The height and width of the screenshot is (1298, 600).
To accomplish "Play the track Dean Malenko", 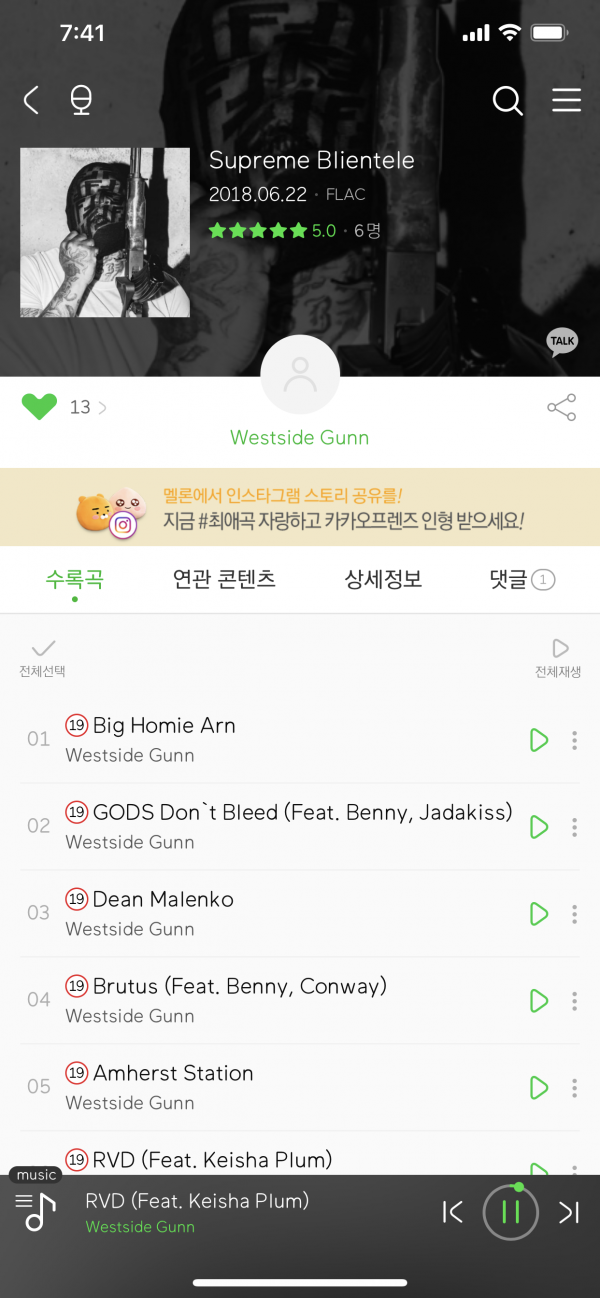I will (x=538, y=913).
